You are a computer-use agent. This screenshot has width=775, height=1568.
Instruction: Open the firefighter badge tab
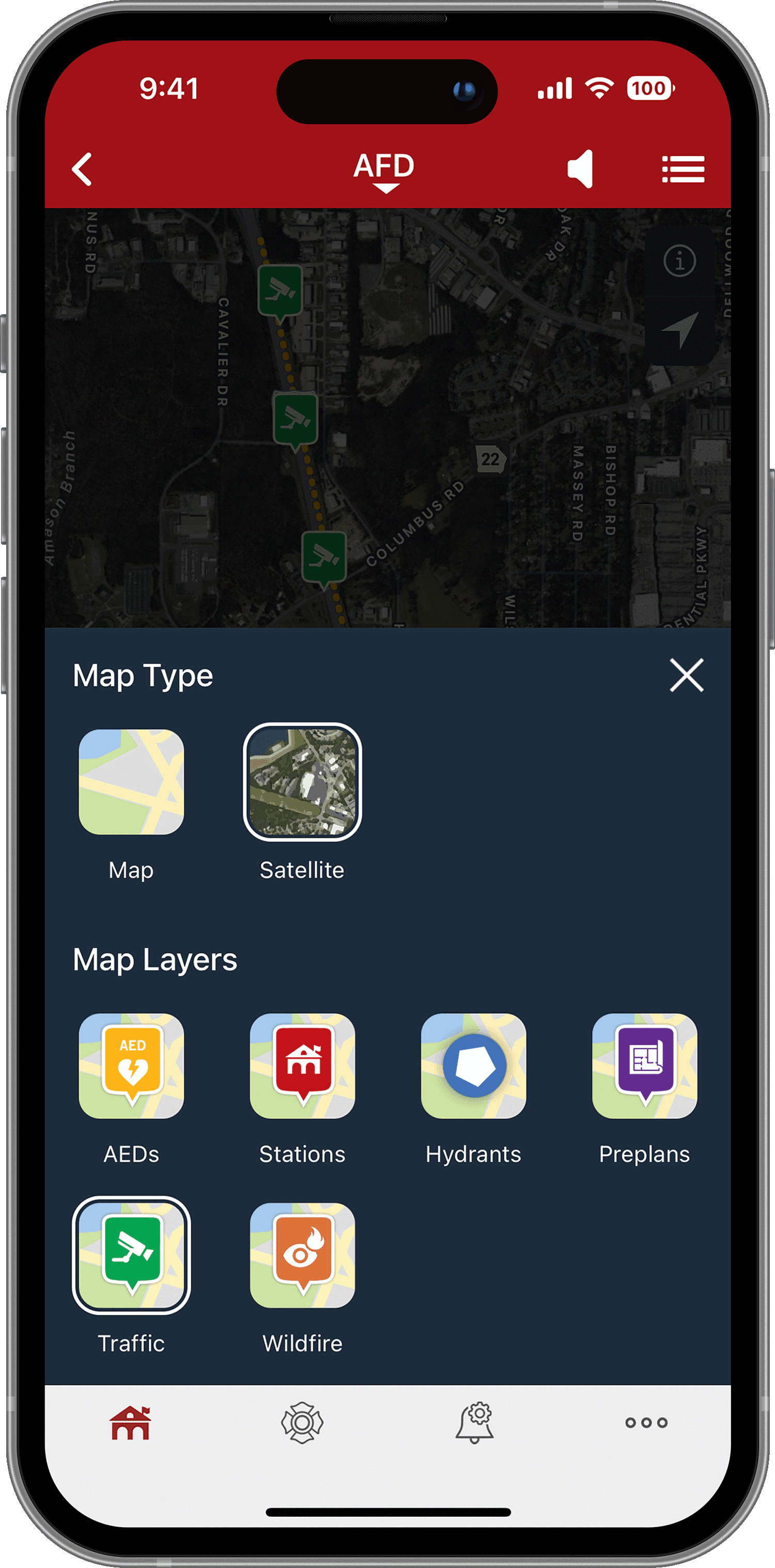[x=302, y=1423]
